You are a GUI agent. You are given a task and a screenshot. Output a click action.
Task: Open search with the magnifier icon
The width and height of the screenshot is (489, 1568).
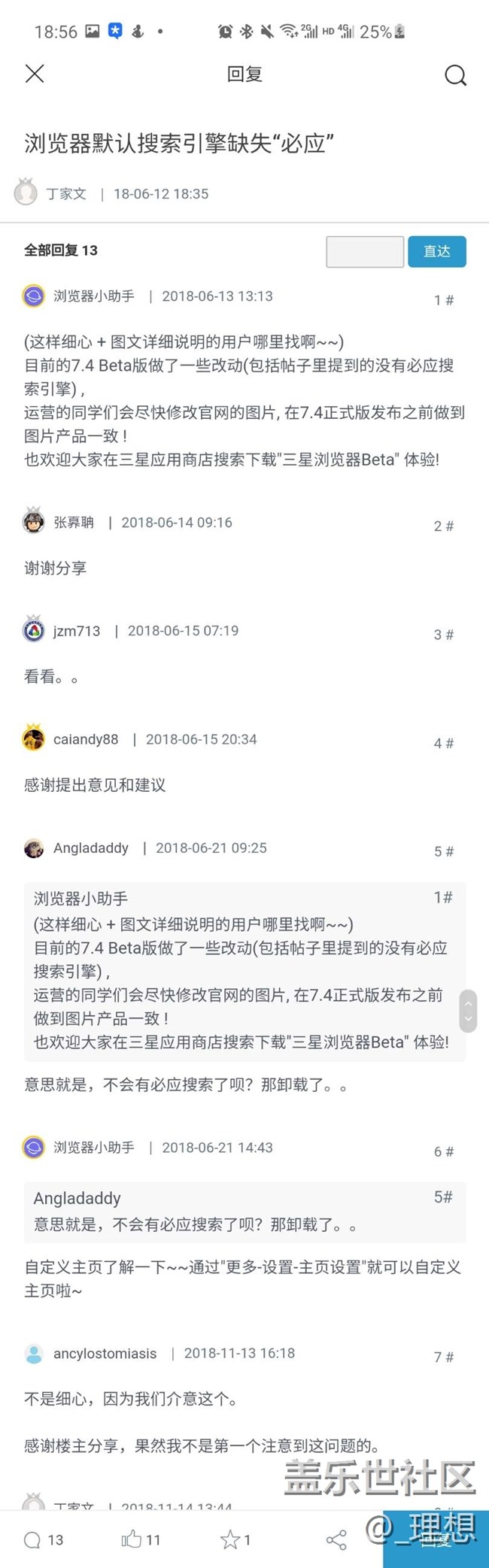(455, 75)
